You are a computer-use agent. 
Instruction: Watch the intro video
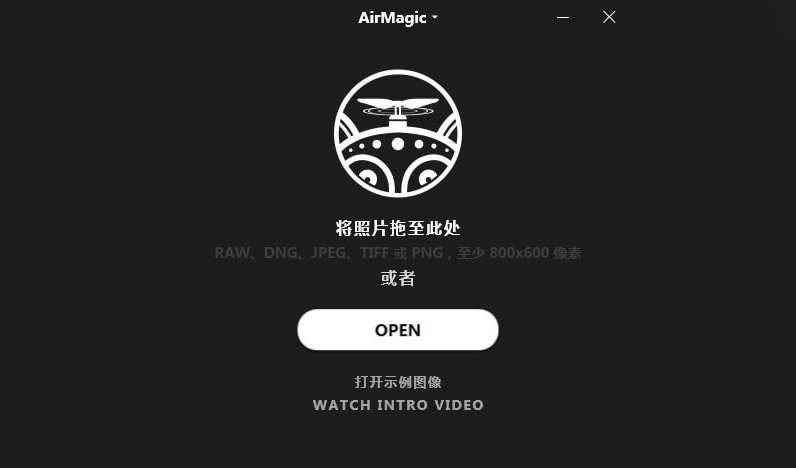click(398, 405)
